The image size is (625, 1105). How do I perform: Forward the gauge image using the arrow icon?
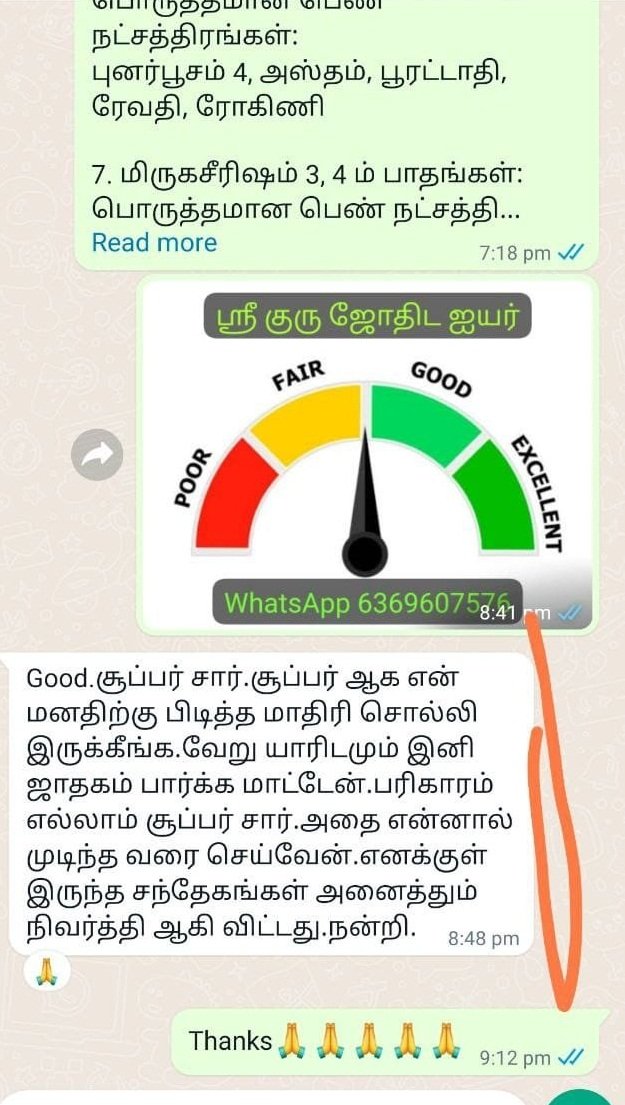point(97,455)
